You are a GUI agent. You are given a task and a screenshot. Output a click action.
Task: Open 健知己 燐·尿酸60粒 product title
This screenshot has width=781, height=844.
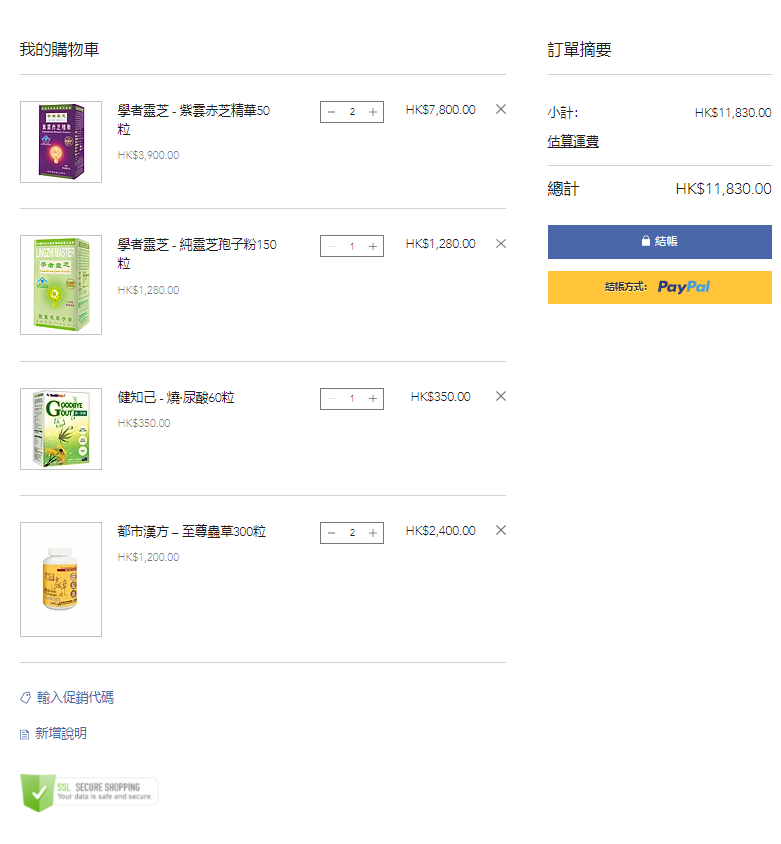tap(176, 398)
